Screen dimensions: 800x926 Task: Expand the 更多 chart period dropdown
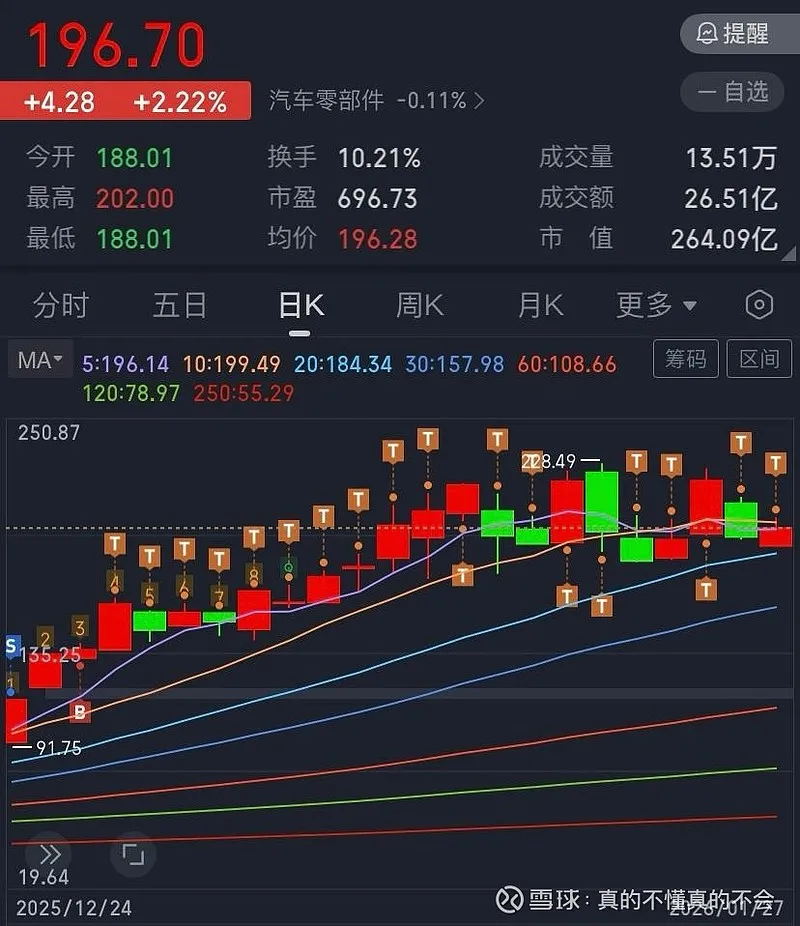656,305
